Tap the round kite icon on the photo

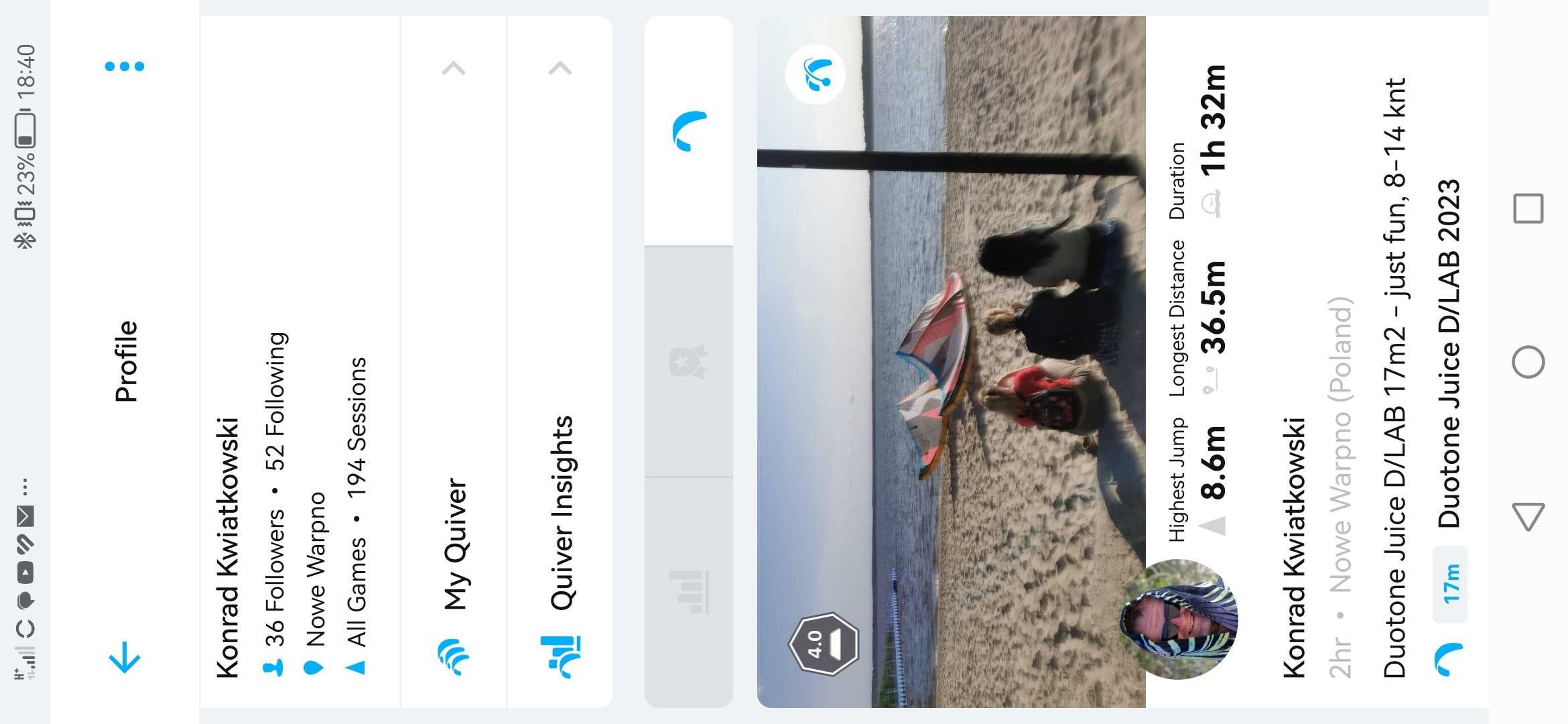pos(815,74)
